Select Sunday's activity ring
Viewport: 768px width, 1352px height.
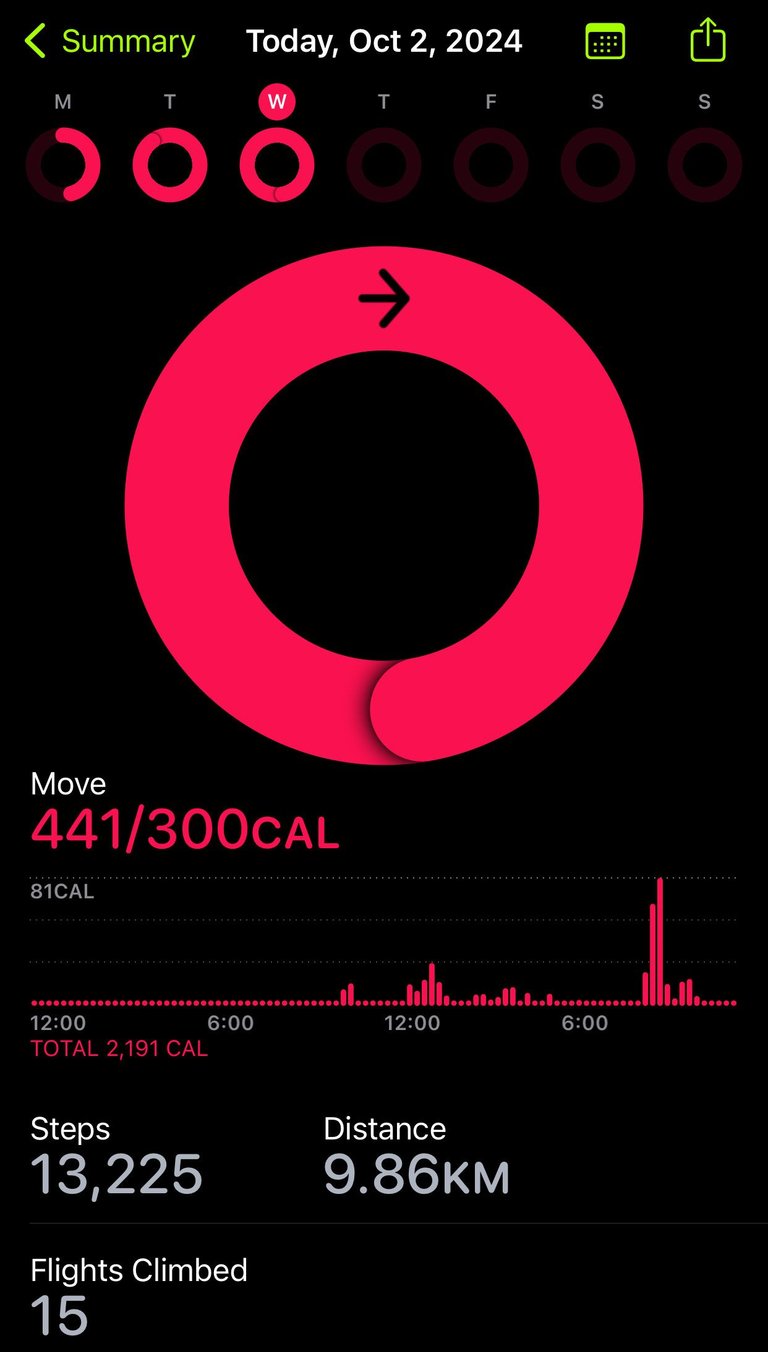705,165
